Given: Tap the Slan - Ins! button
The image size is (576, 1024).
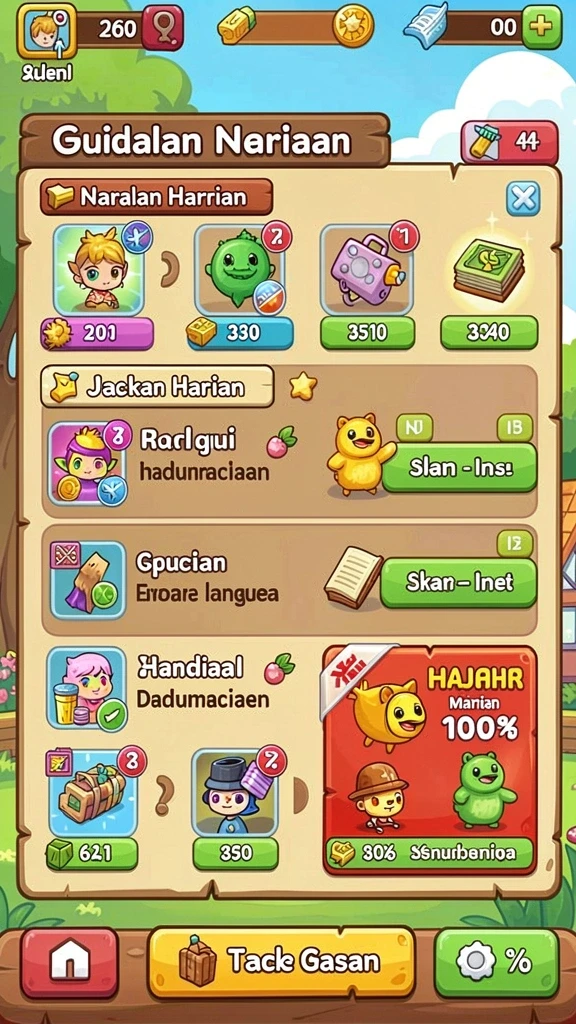Looking at the screenshot, I should [x=459, y=468].
